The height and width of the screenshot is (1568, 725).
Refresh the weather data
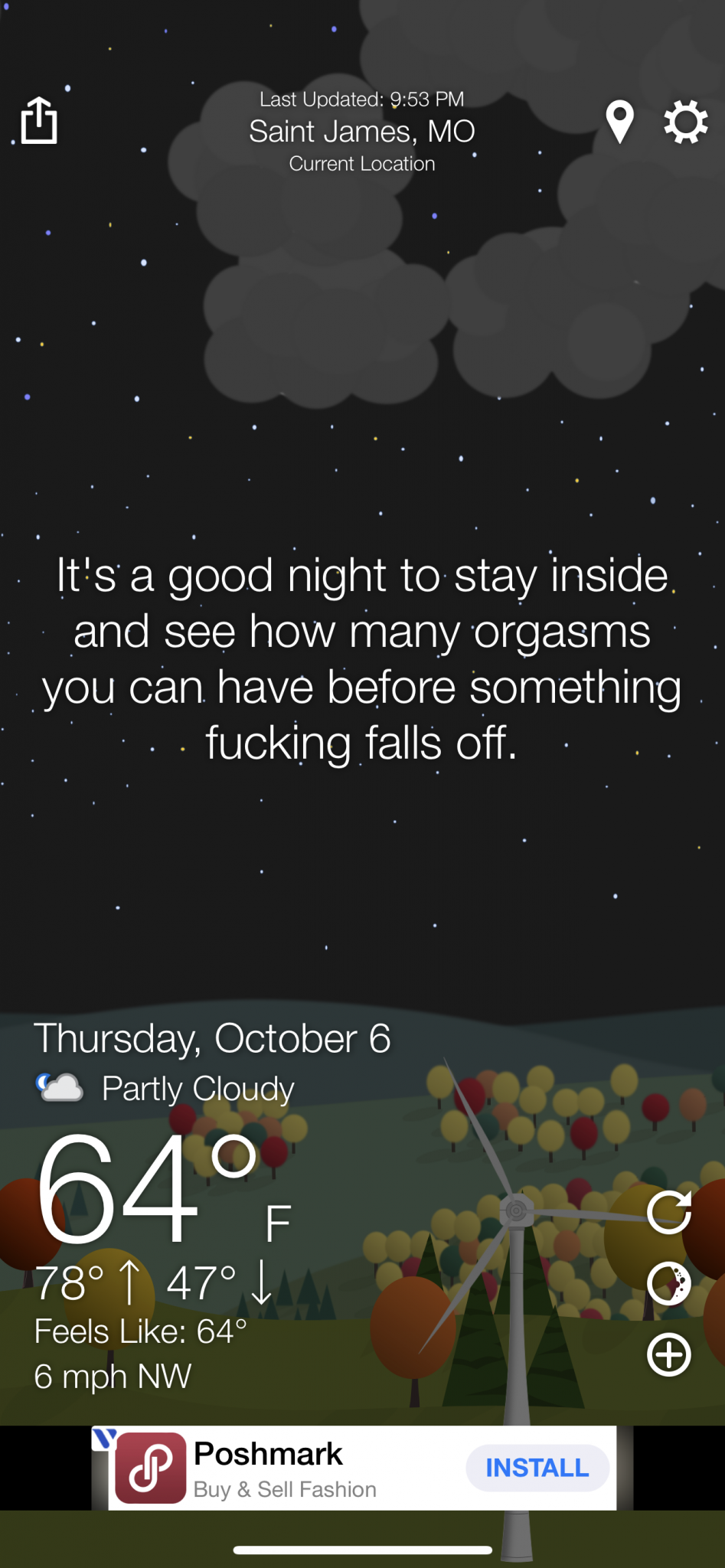(669, 1212)
